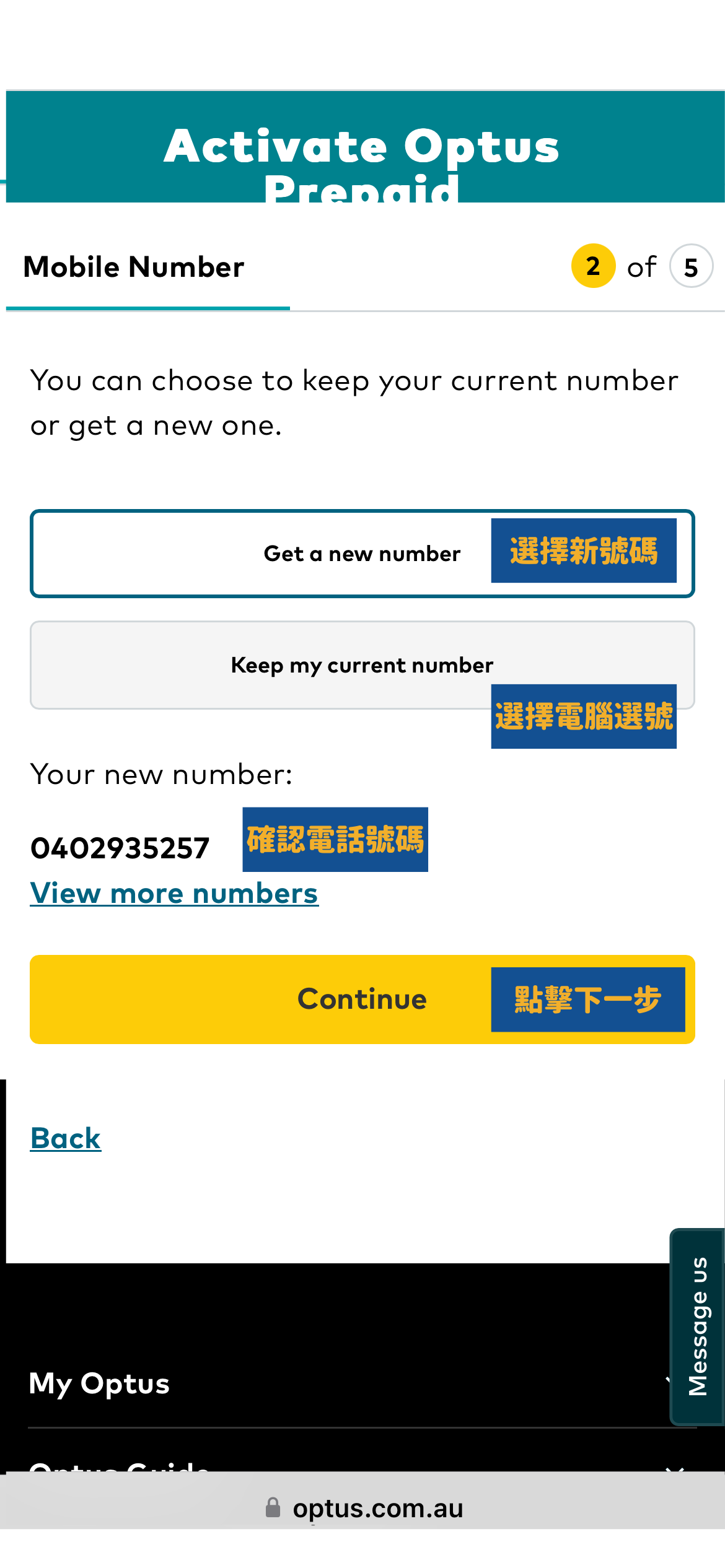
Task: Click the padlock icon in the address bar
Action: 273,1509
